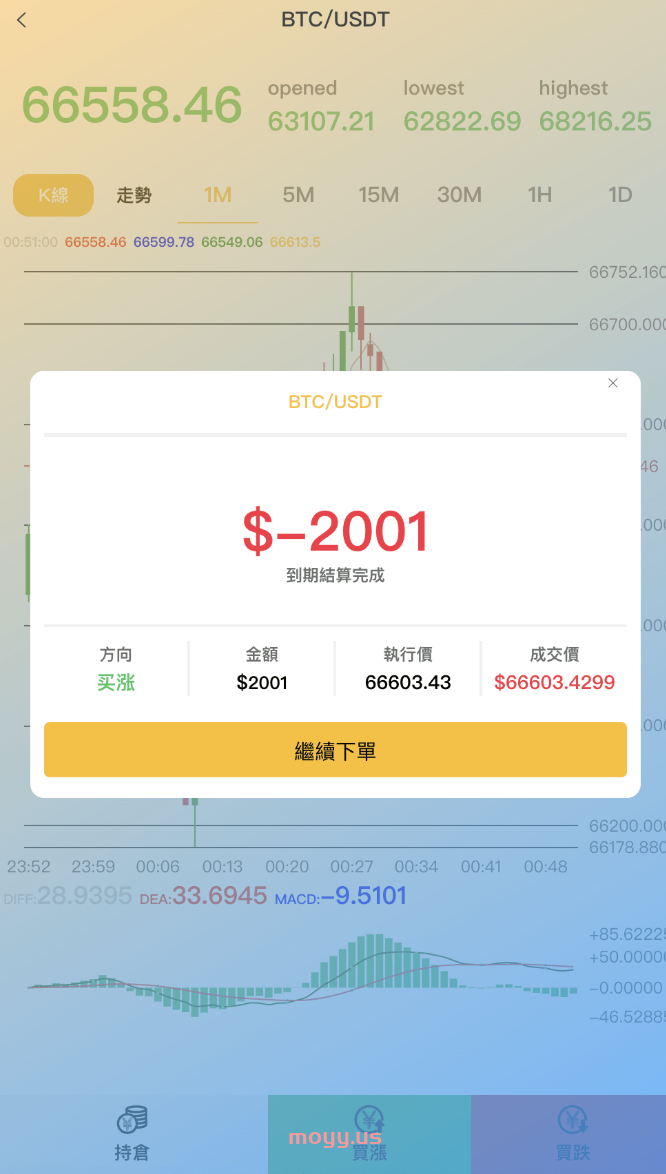666x1174 pixels.
Task: Select the 1M interval
Action: pos(218,195)
